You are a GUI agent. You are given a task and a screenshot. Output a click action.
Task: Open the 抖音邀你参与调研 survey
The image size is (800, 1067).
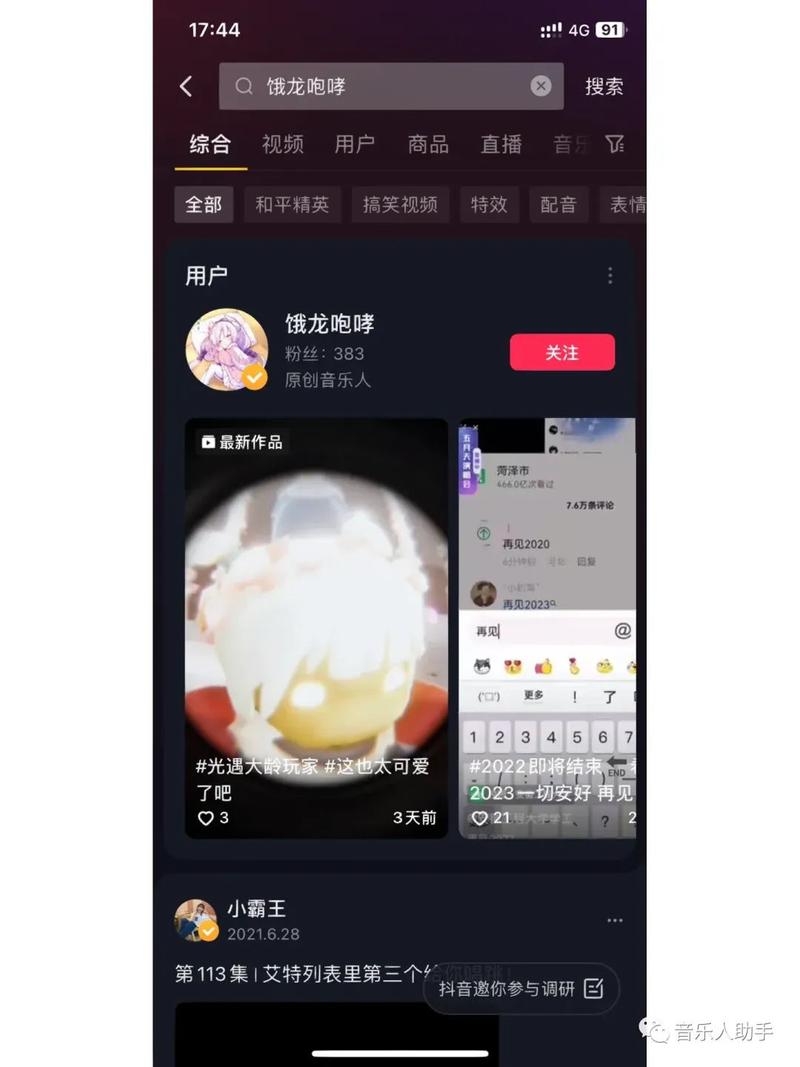tap(521, 989)
